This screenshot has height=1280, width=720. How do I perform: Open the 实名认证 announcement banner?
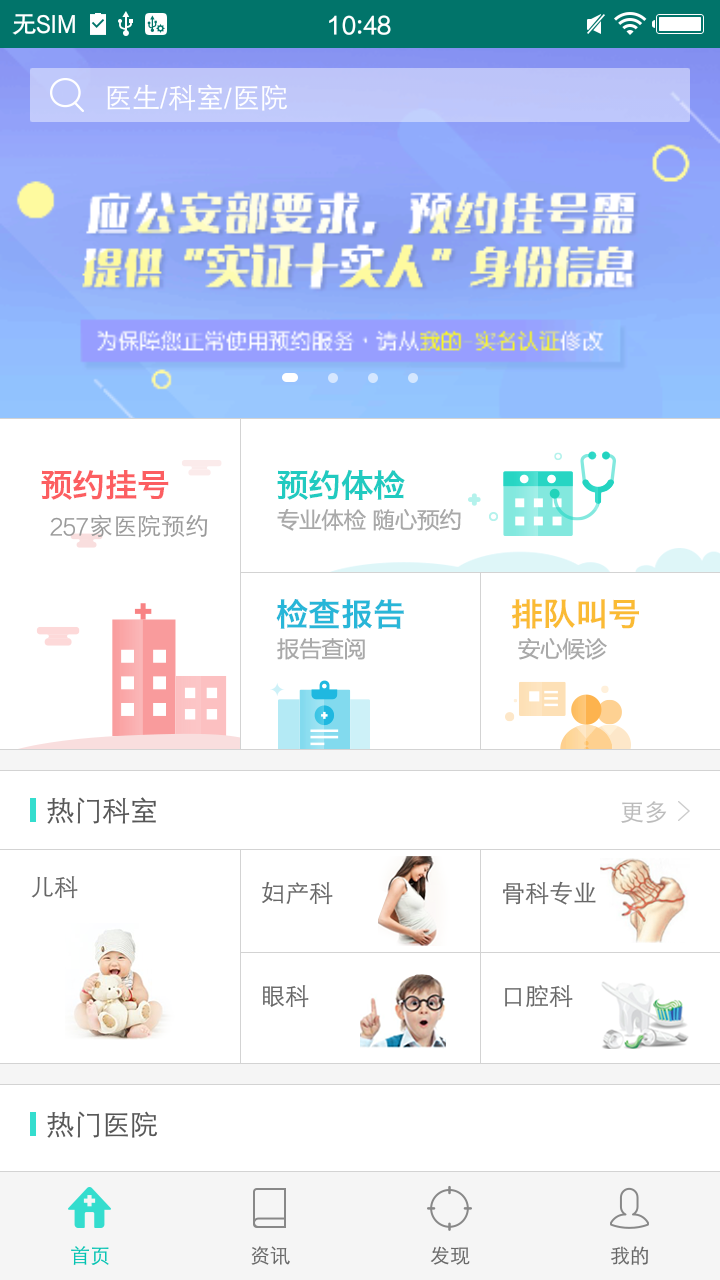[360, 233]
